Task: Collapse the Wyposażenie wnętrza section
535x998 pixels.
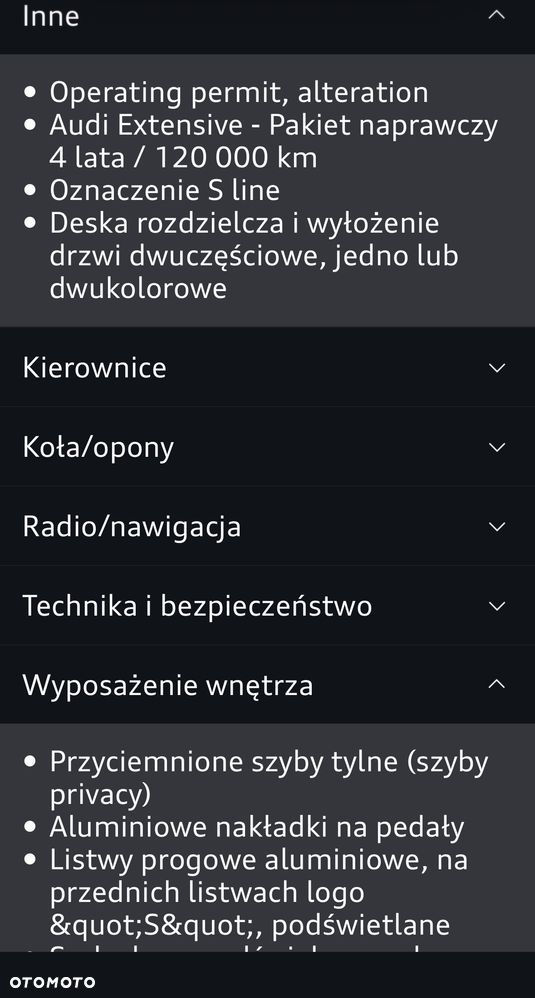Action: click(x=267, y=684)
